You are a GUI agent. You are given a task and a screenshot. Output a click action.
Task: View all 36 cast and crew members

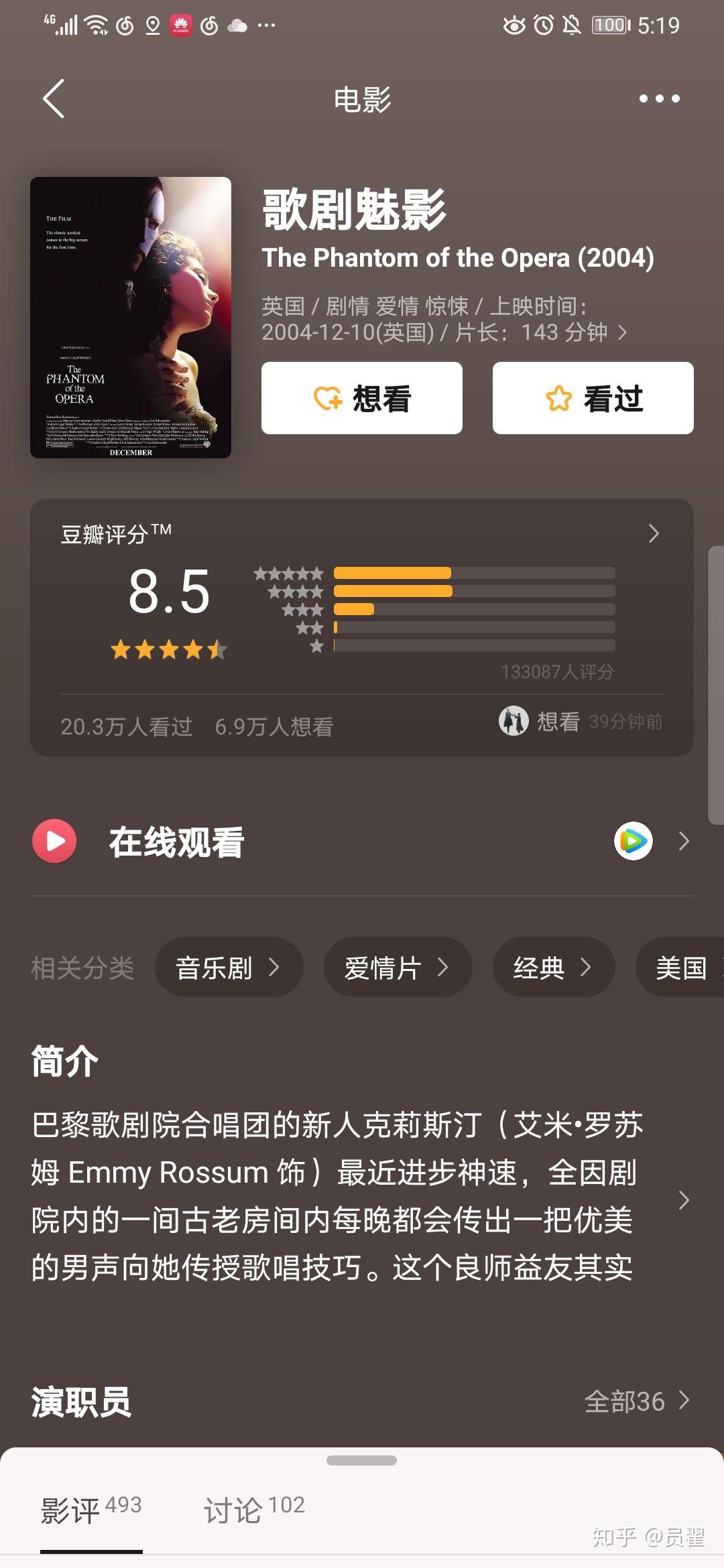click(636, 1401)
